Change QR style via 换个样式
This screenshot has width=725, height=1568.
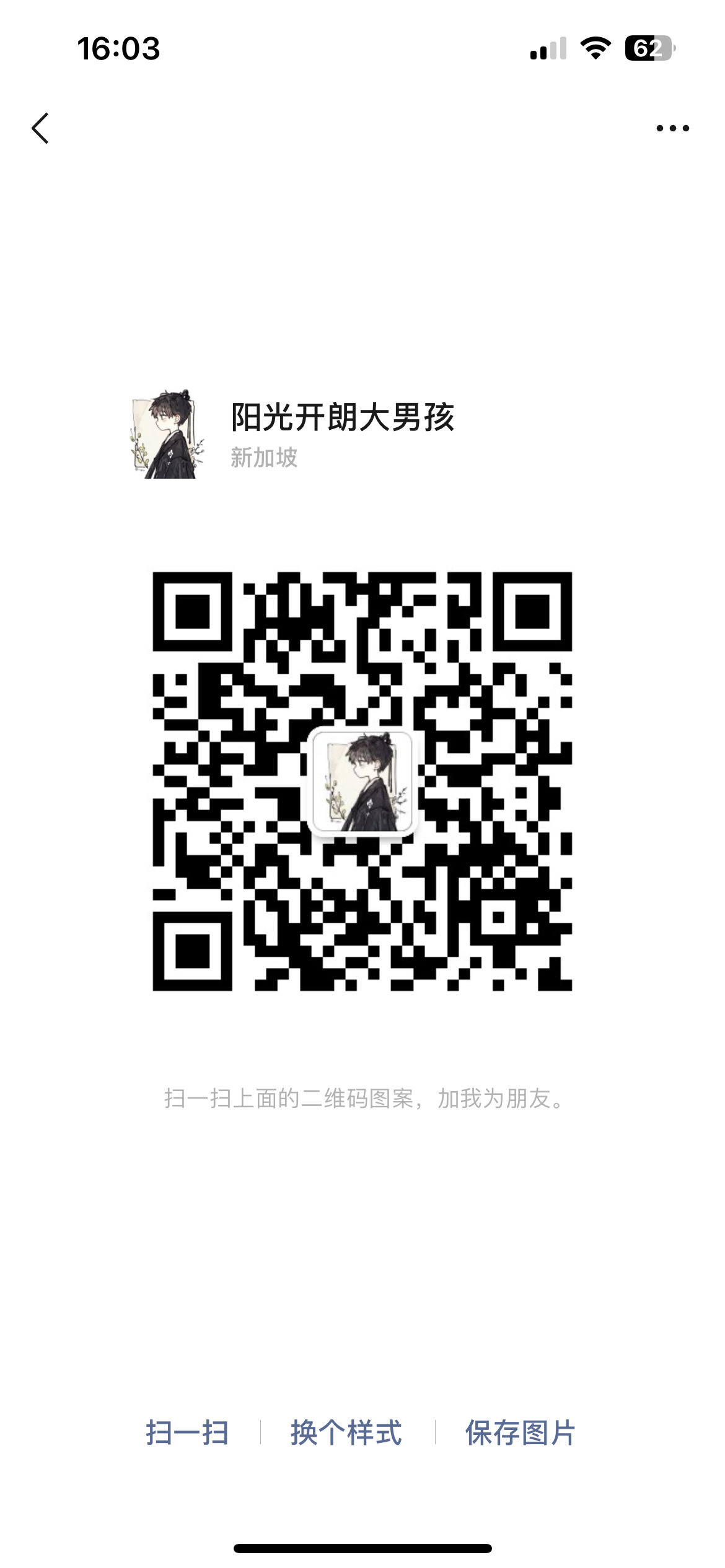346,1432
